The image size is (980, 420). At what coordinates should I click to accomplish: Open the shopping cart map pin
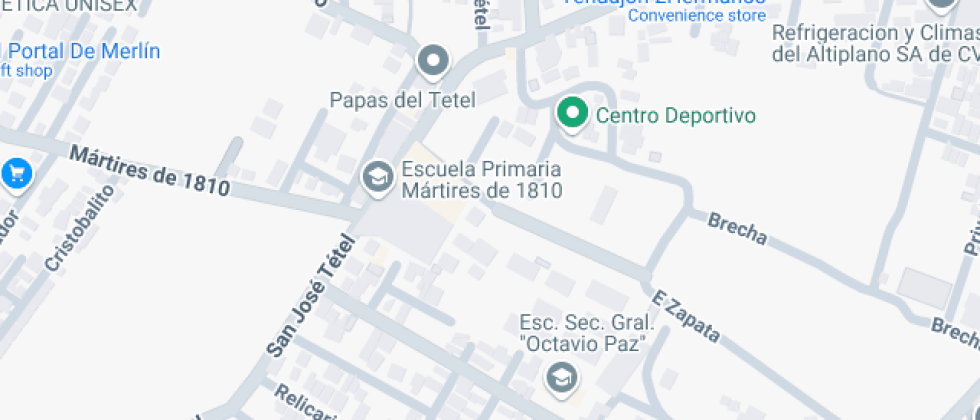click(x=16, y=174)
